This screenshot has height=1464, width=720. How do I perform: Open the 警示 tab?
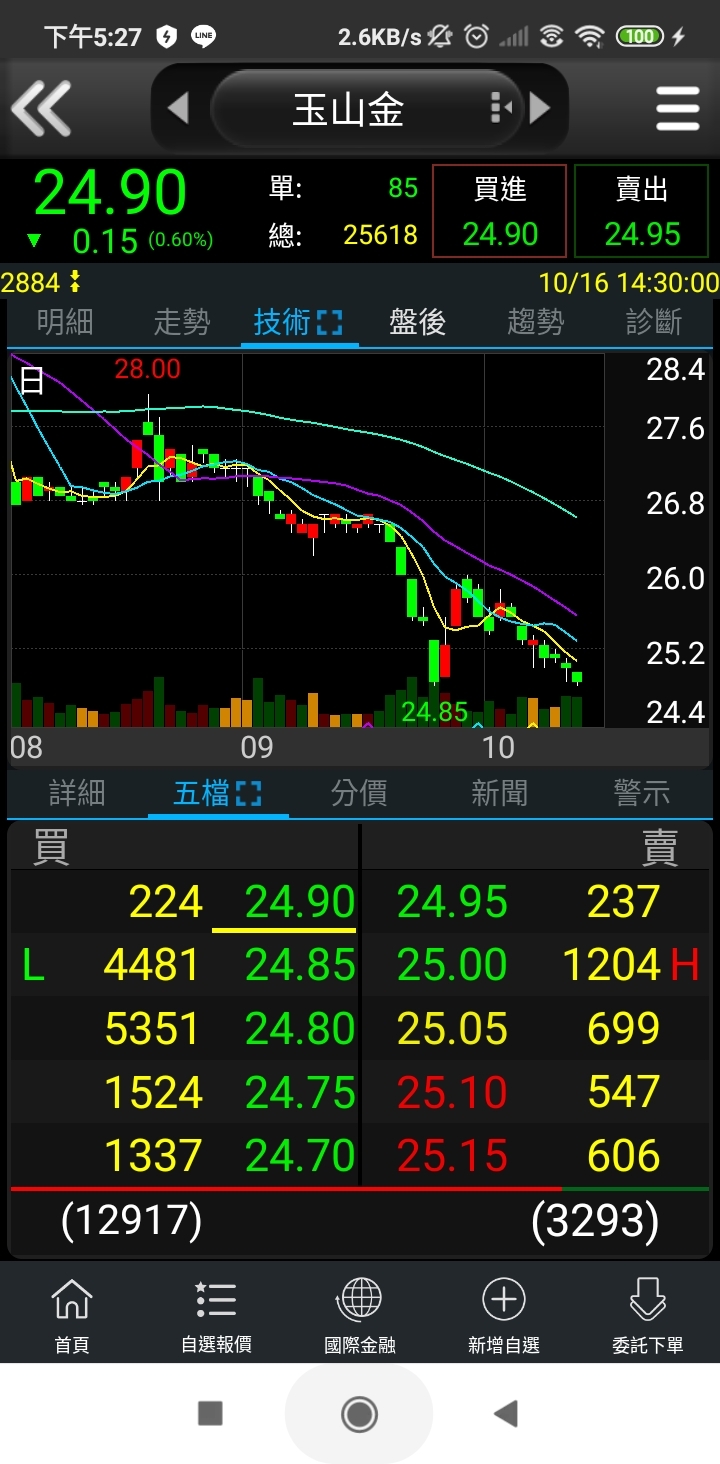click(642, 794)
